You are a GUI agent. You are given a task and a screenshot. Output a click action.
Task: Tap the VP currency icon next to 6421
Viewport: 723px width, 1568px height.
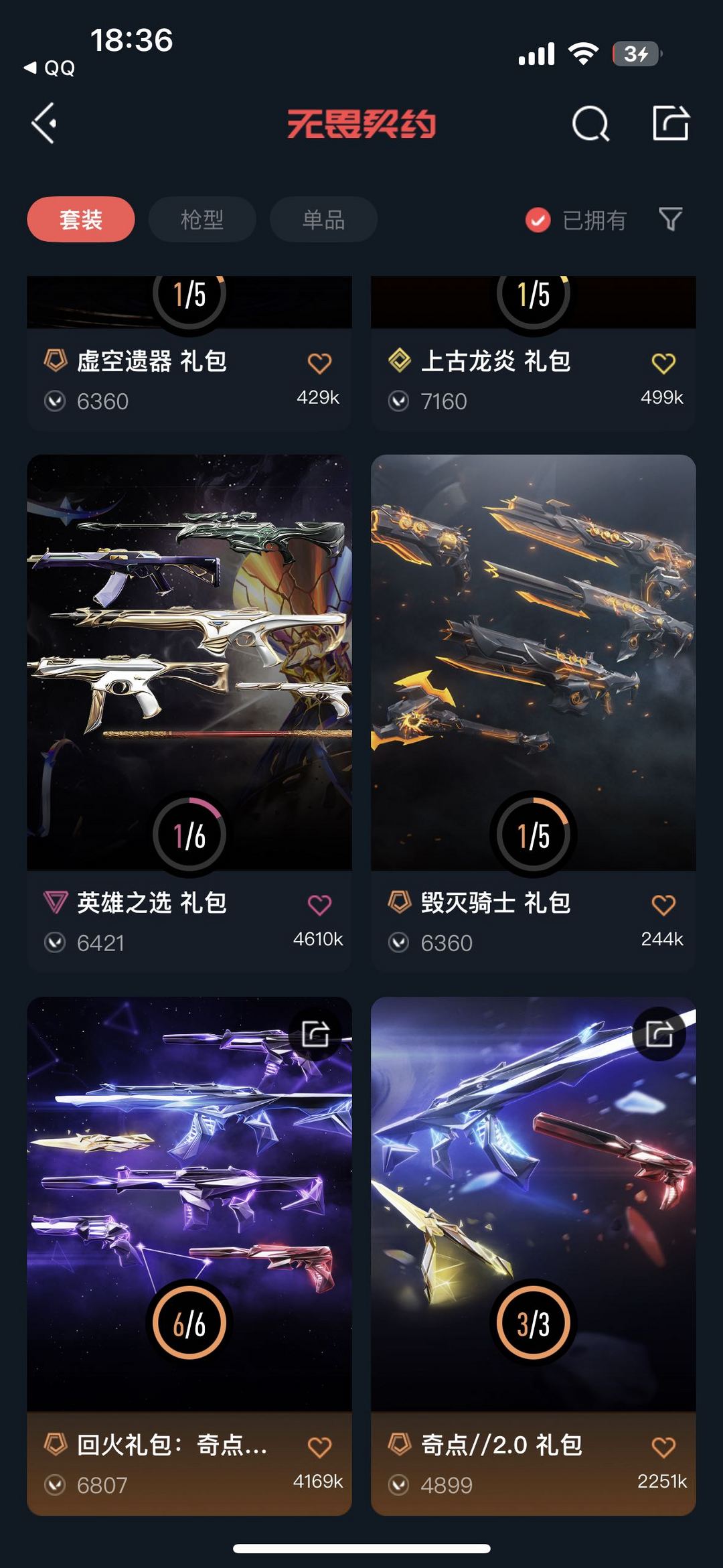[56, 942]
